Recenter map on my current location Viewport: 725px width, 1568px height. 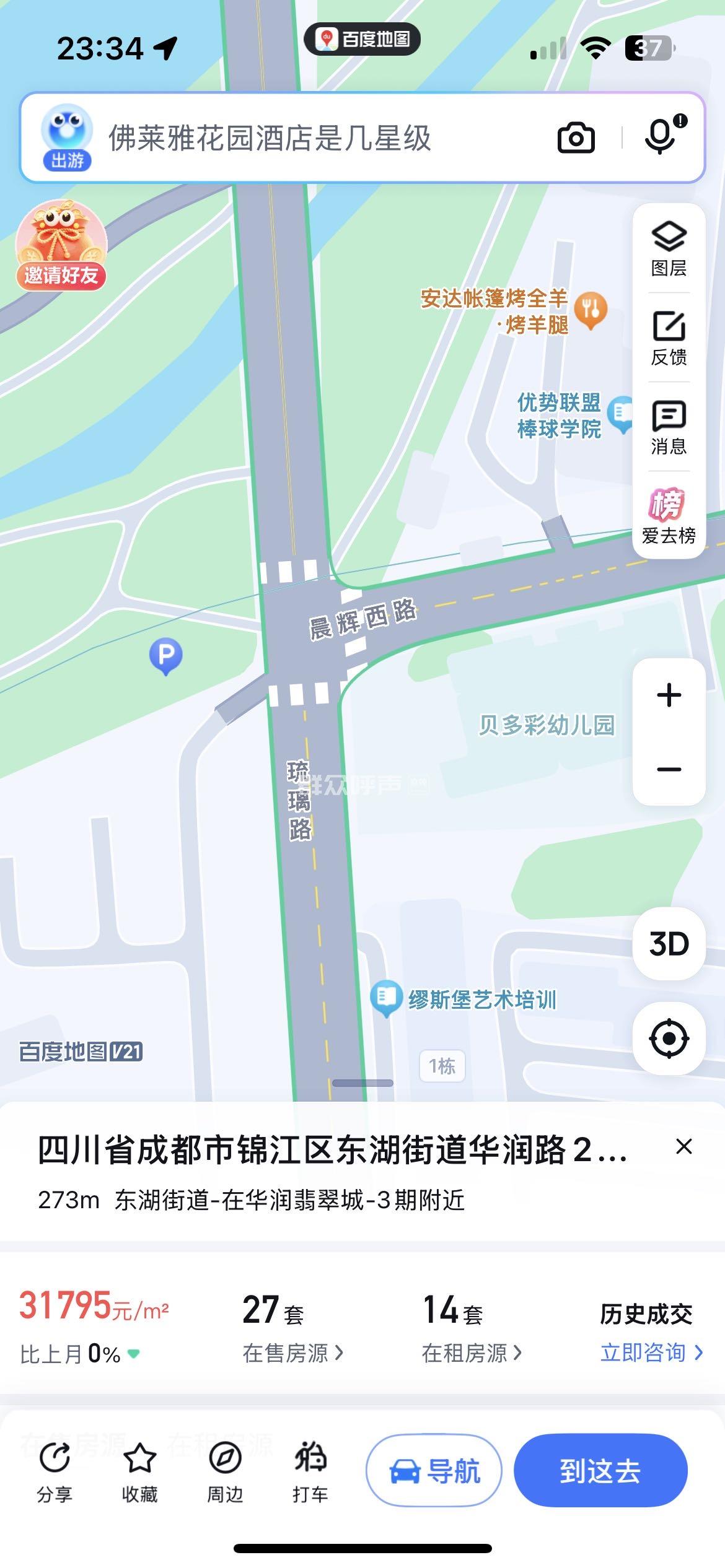pyautogui.click(x=669, y=1038)
